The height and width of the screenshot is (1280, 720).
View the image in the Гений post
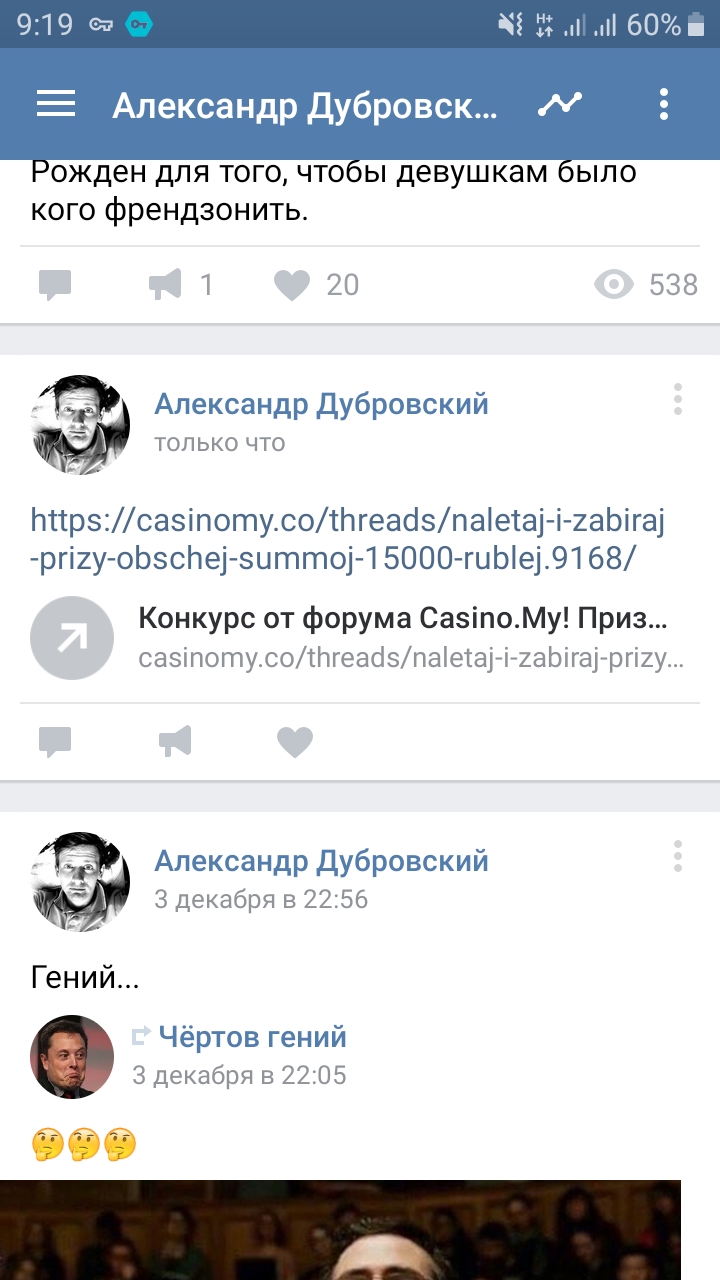point(340,1230)
